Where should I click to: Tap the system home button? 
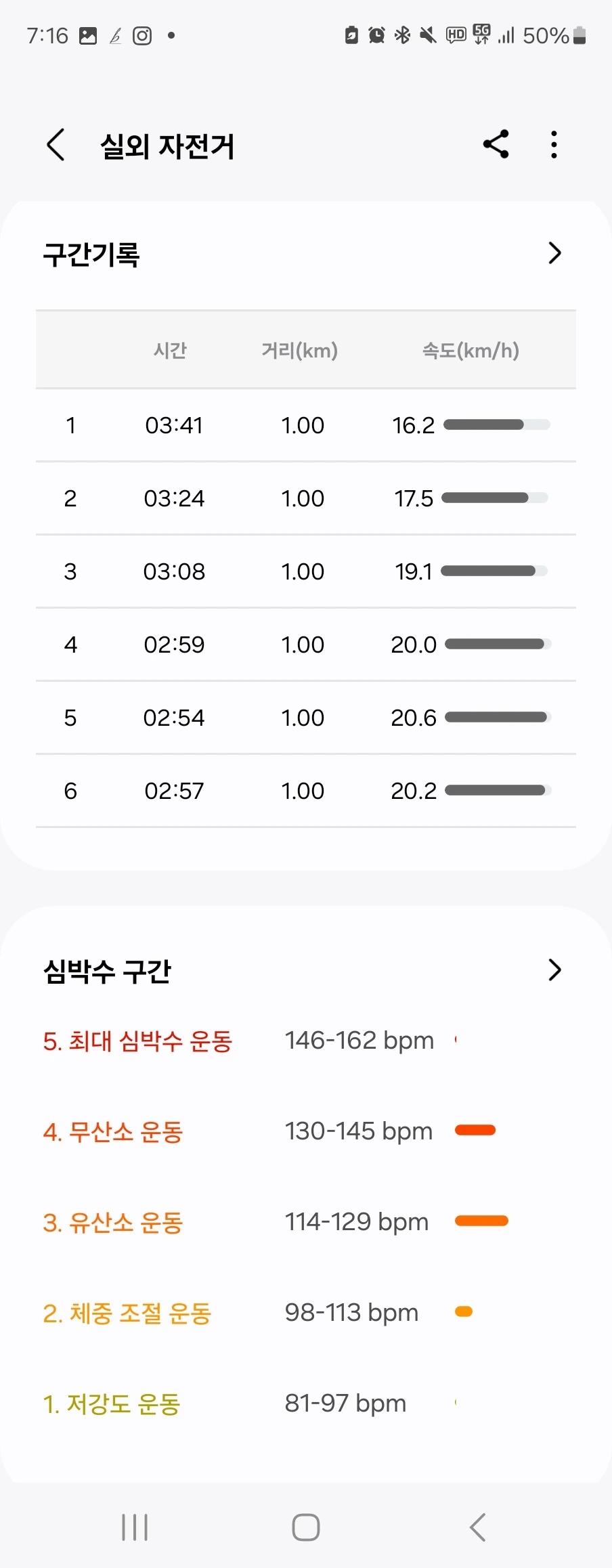pyautogui.click(x=306, y=1527)
